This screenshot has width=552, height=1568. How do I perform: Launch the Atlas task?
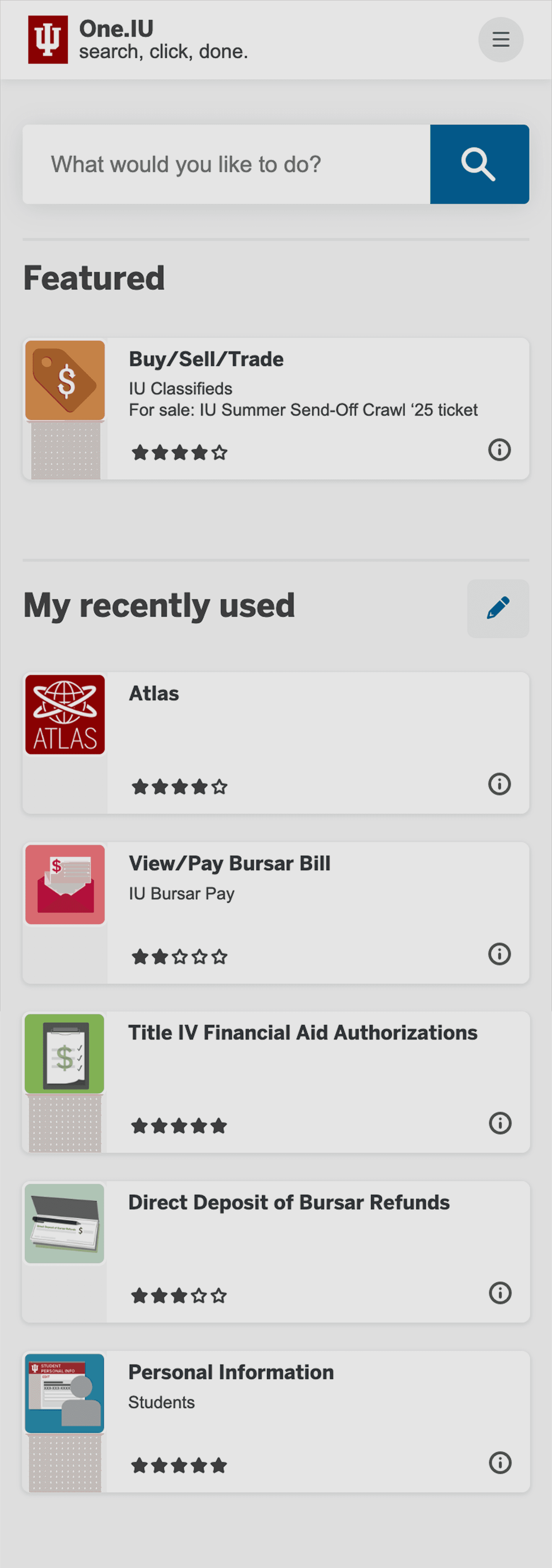point(275,743)
